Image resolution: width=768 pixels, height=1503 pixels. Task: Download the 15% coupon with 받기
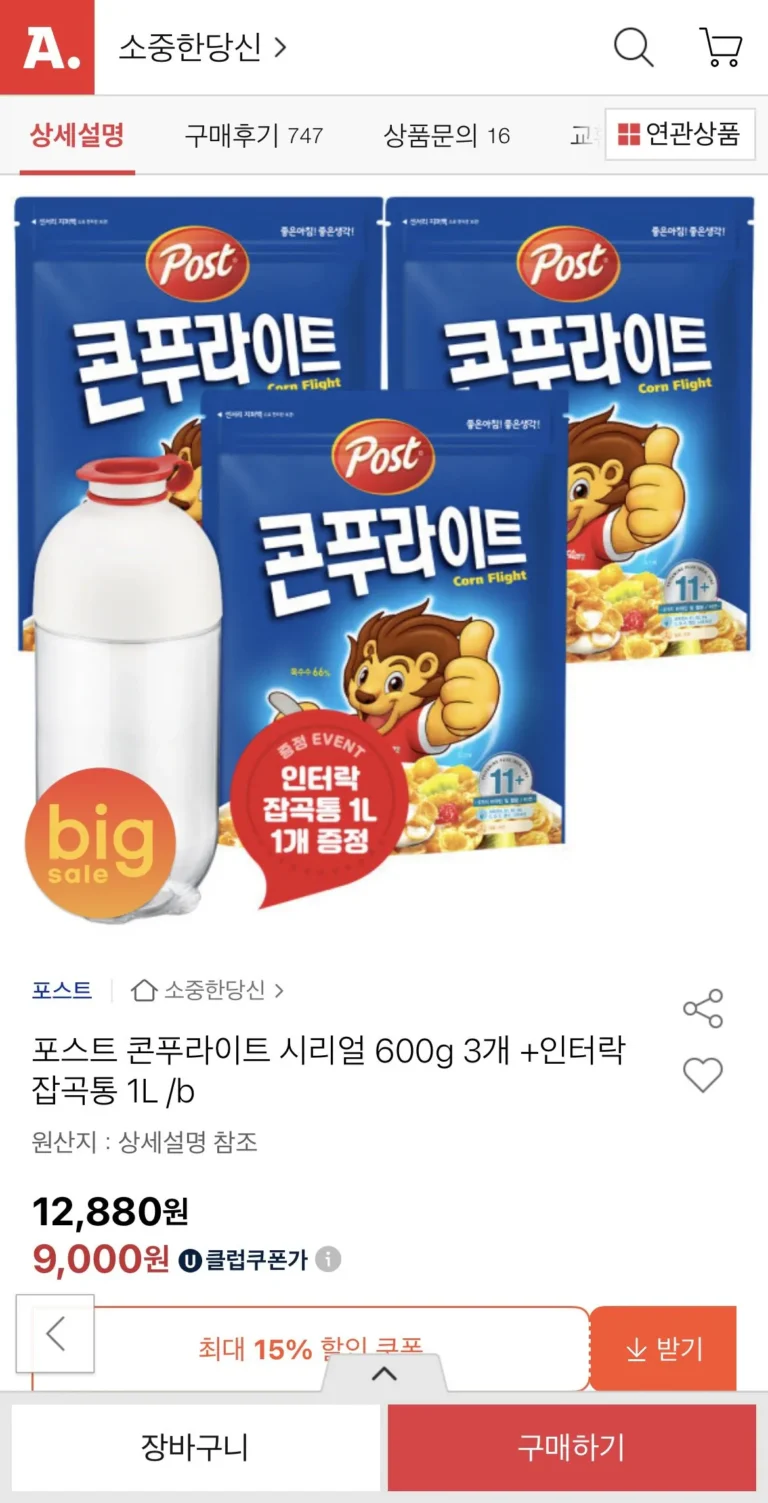(x=664, y=1349)
